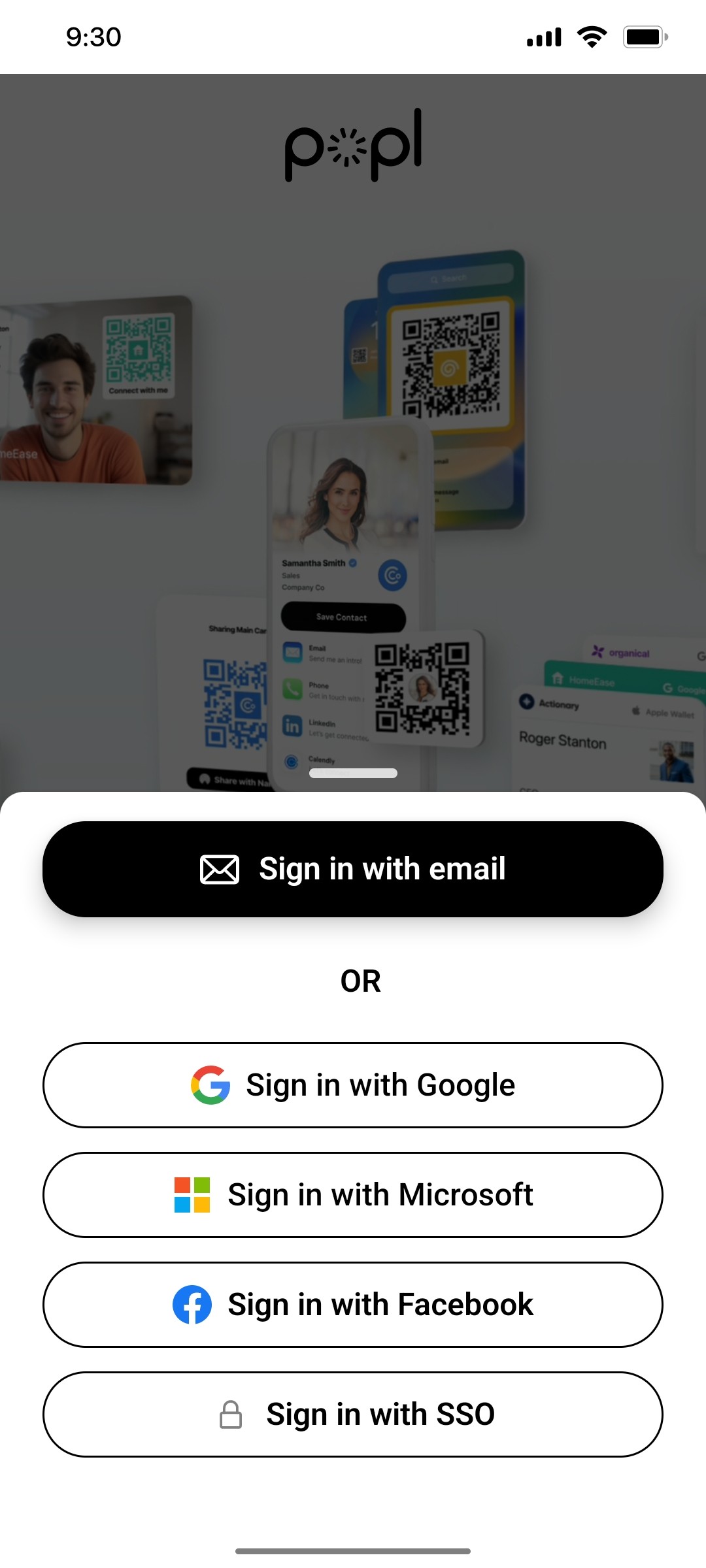
Task: Choose Sign in with SSO
Action: click(353, 1414)
